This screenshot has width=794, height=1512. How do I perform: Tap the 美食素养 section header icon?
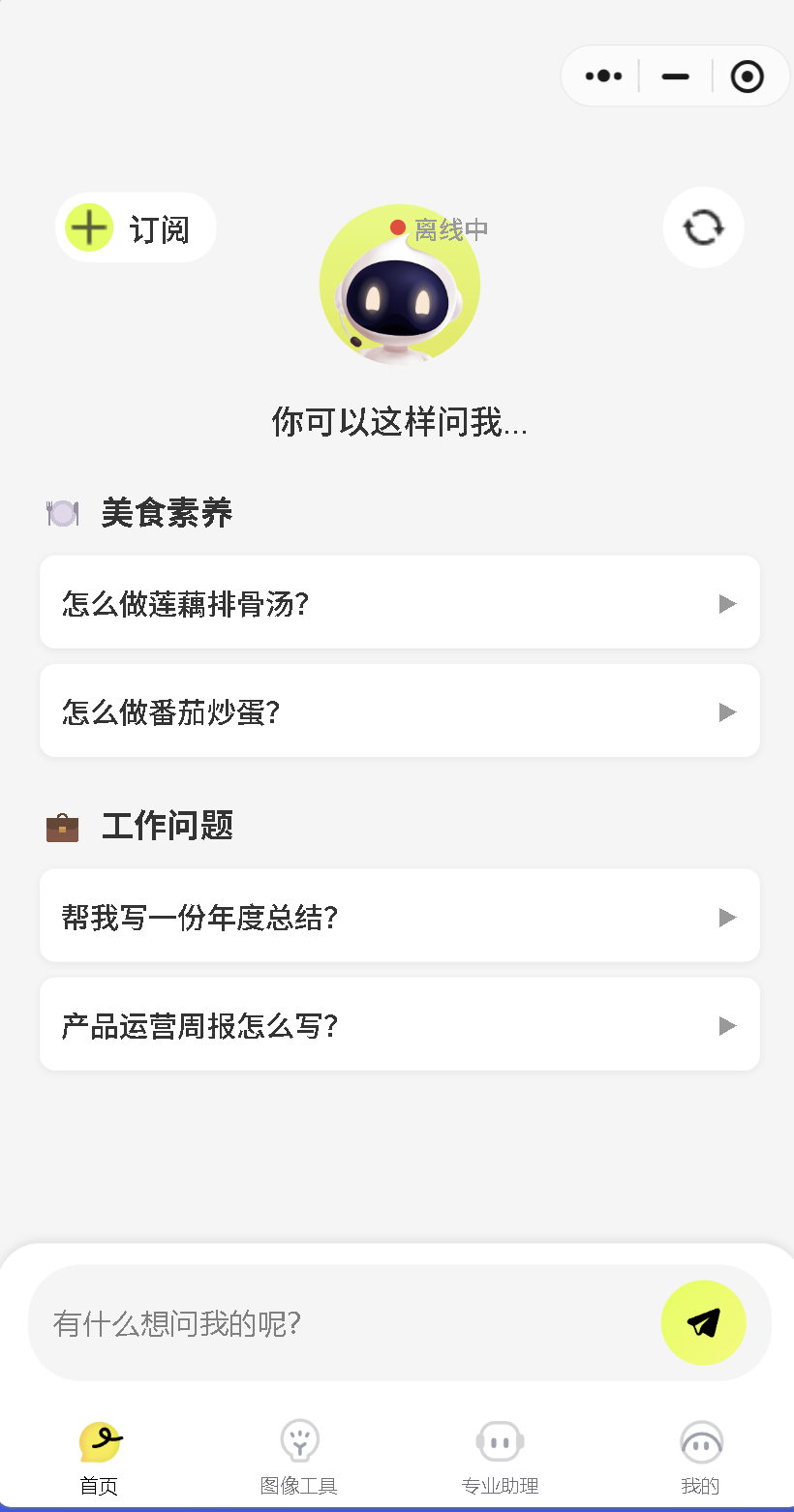pyautogui.click(x=62, y=512)
